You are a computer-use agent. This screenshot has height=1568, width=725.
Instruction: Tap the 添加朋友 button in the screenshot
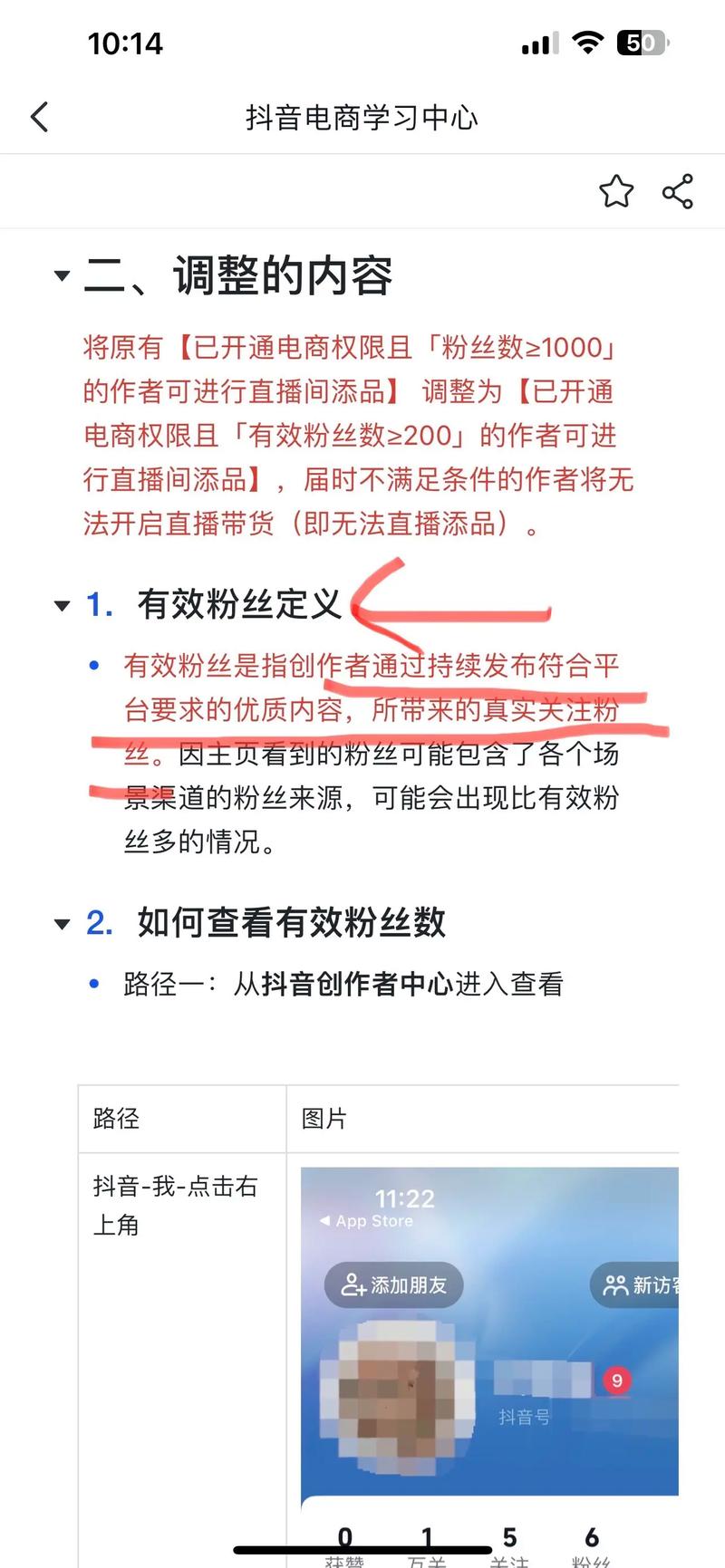coord(392,1285)
